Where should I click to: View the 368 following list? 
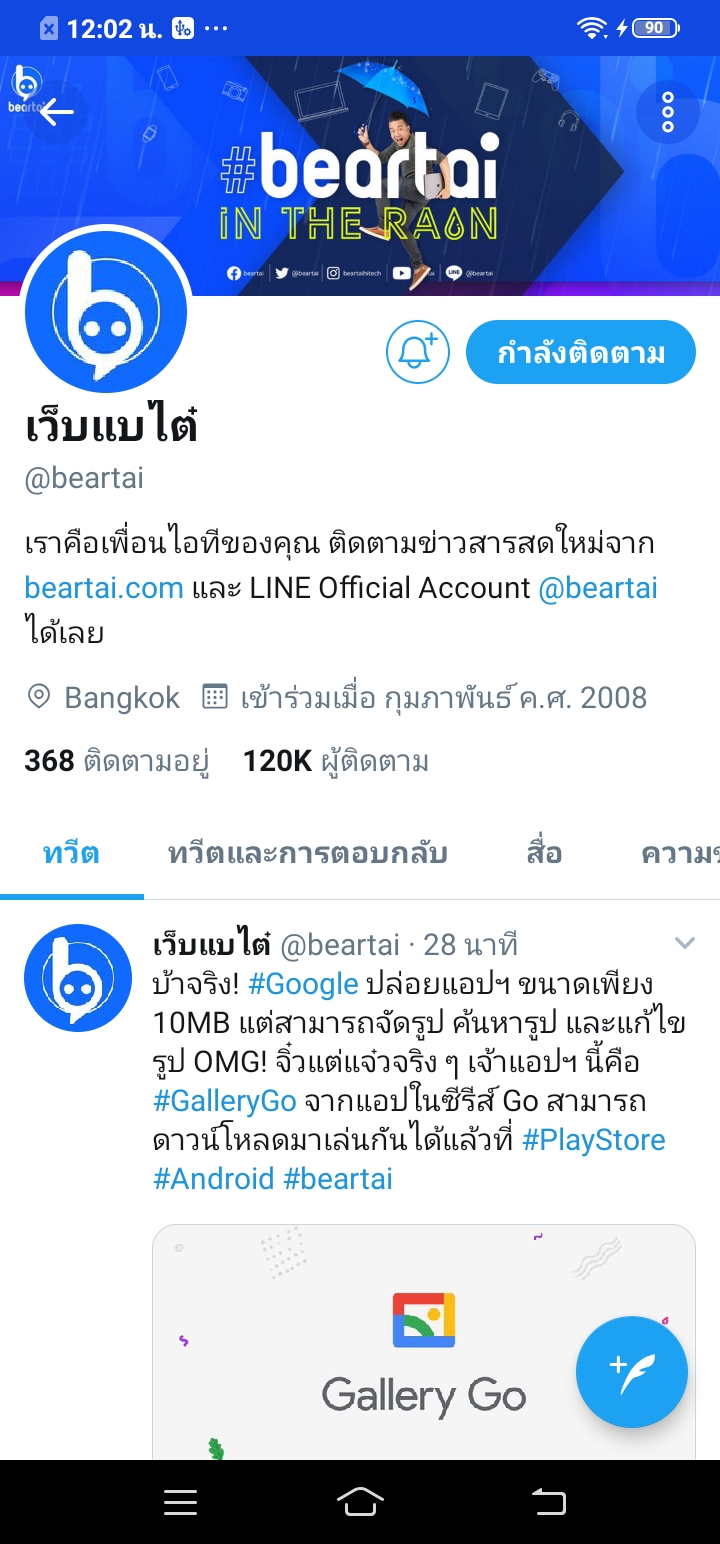tap(116, 762)
